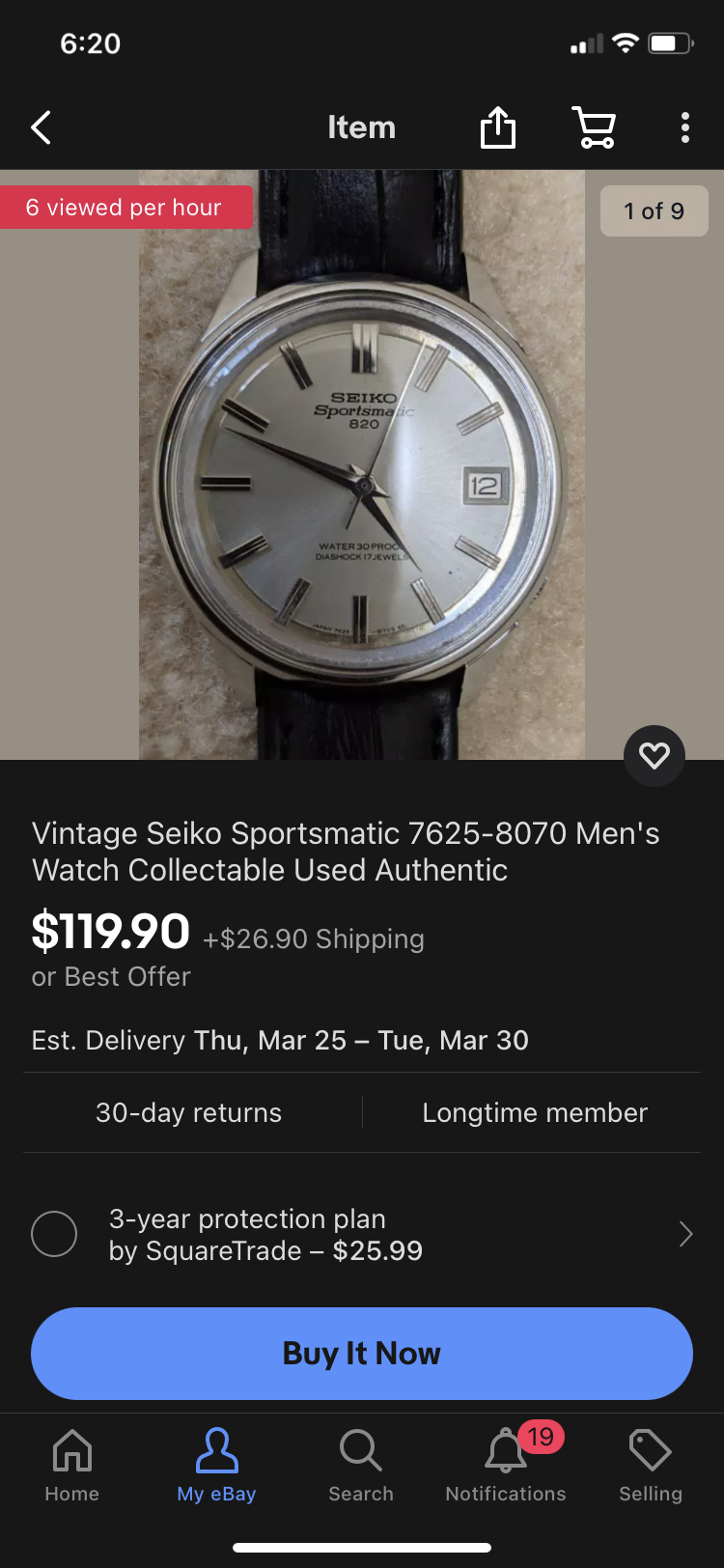Screen dimensions: 724x1568
Task: Tap Buy It Now
Action: click(362, 1354)
